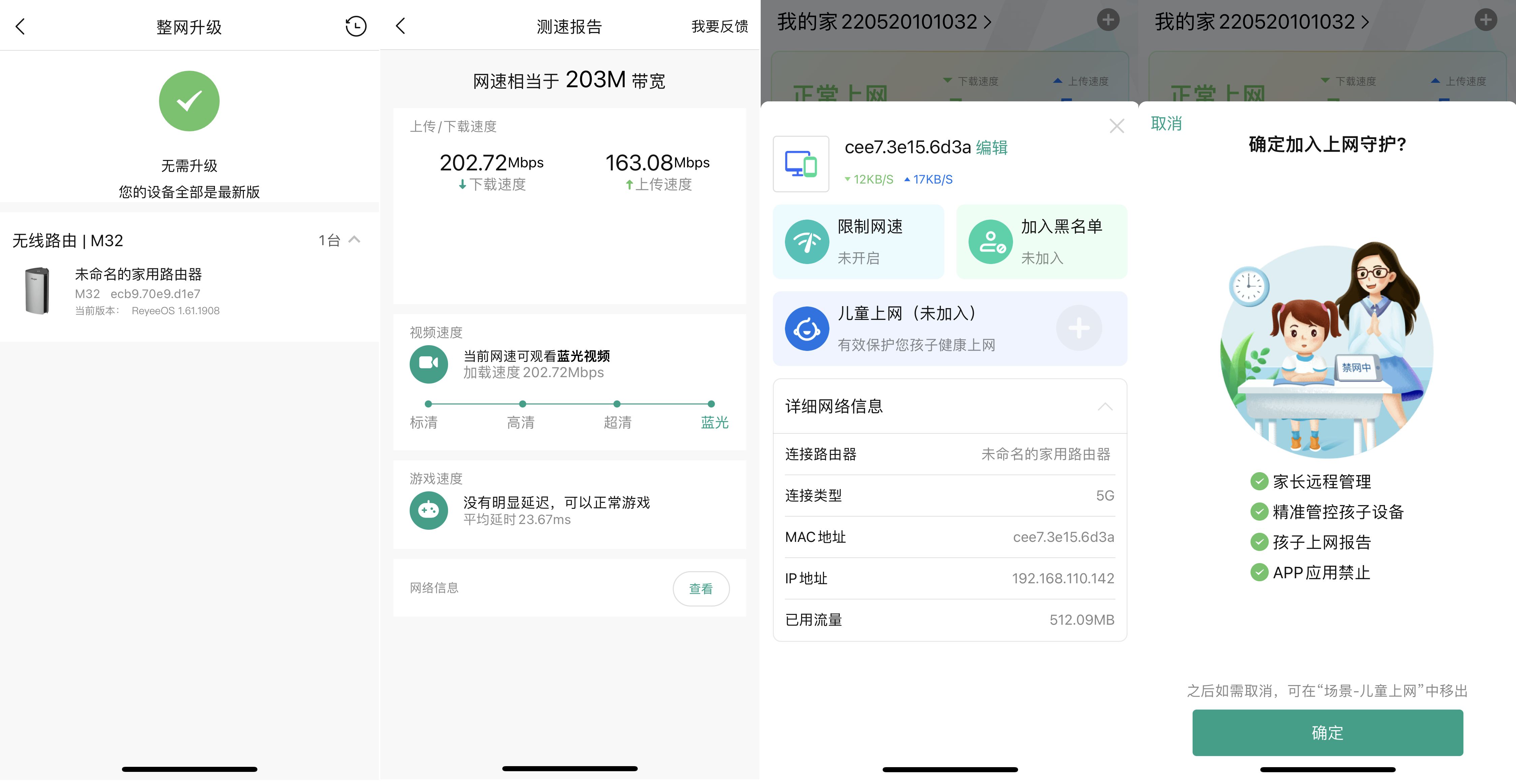Tap 取消 to cancel joining 上网守护
The height and width of the screenshot is (784, 1516).
click(x=1166, y=124)
